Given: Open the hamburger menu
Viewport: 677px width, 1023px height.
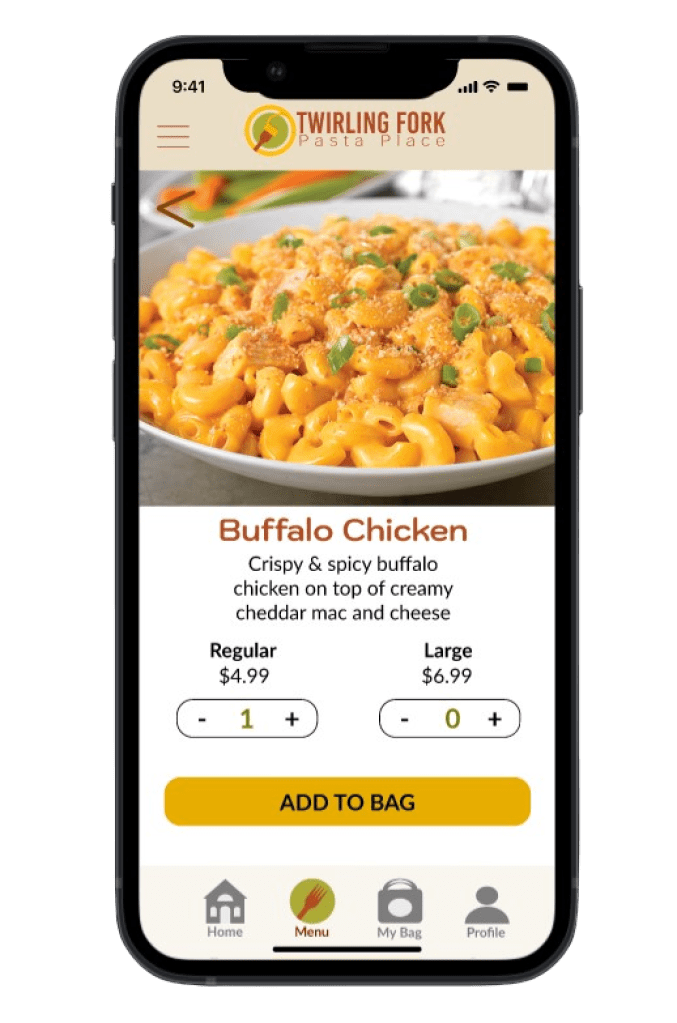Looking at the screenshot, I should [173, 136].
